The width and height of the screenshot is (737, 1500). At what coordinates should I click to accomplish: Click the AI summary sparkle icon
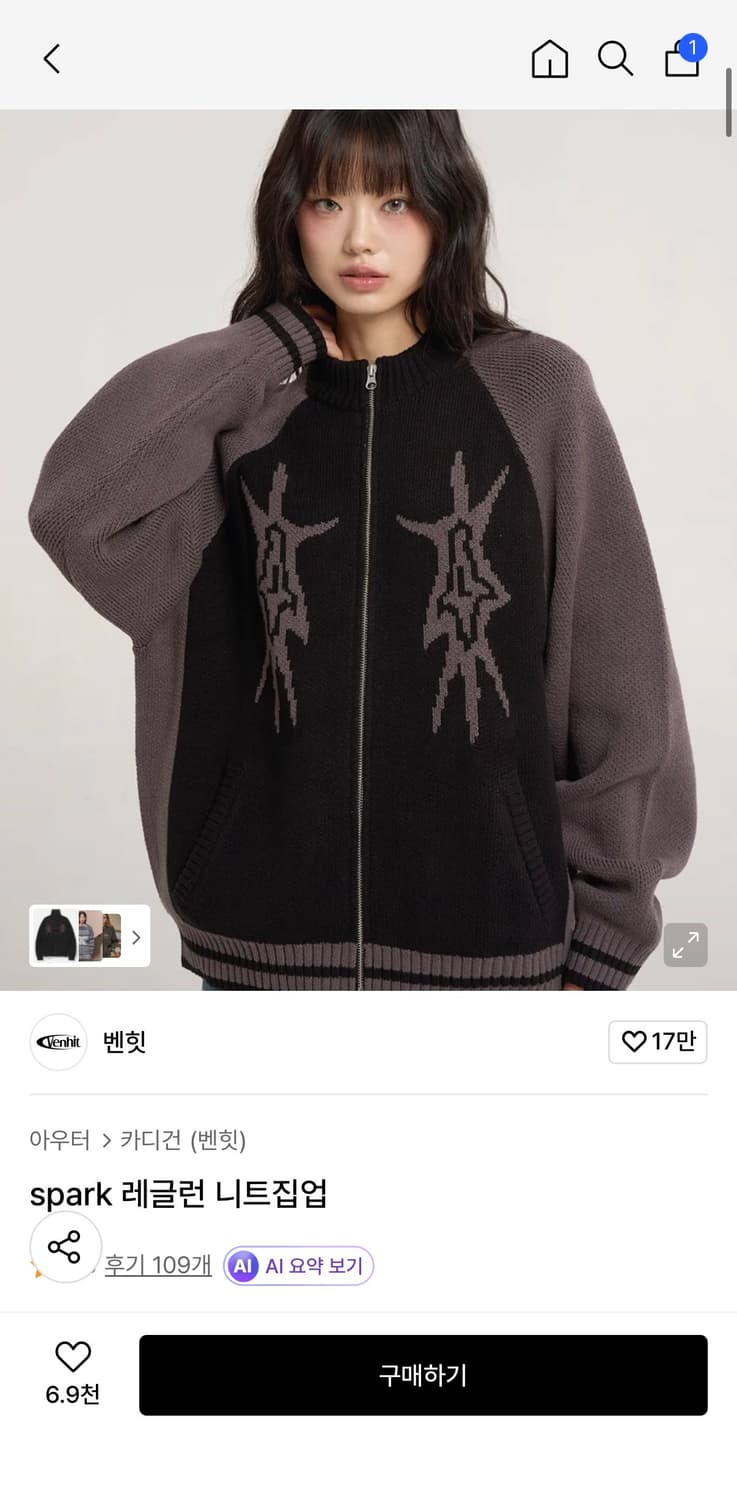[x=240, y=1265]
